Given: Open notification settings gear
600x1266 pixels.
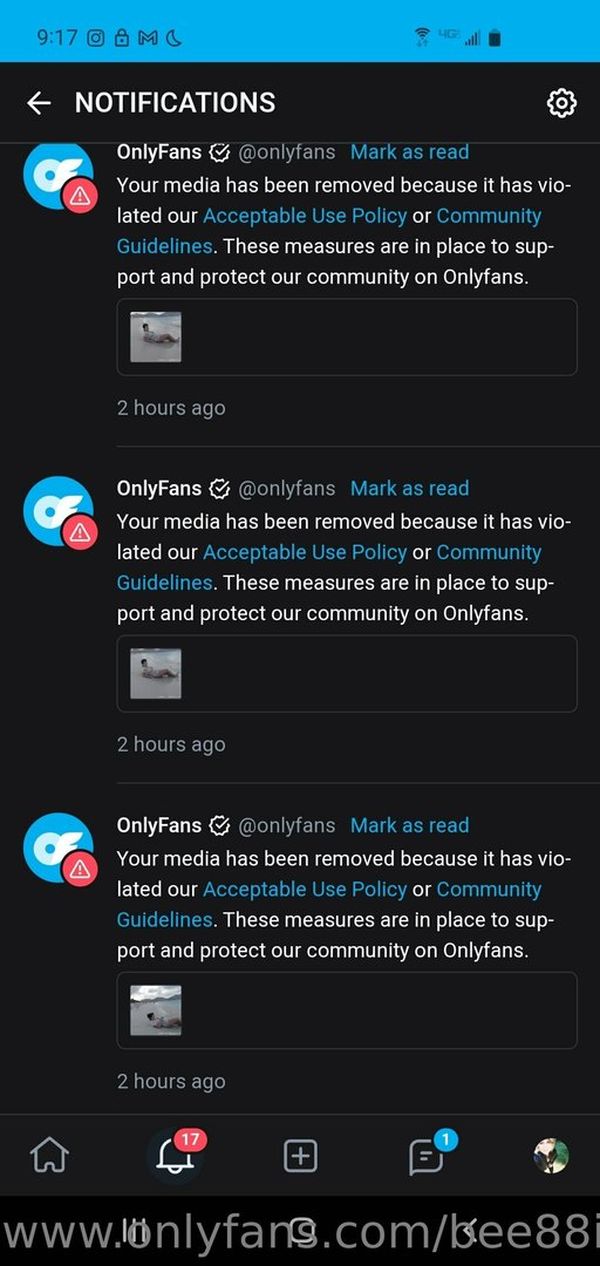Looking at the screenshot, I should point(562,103).
